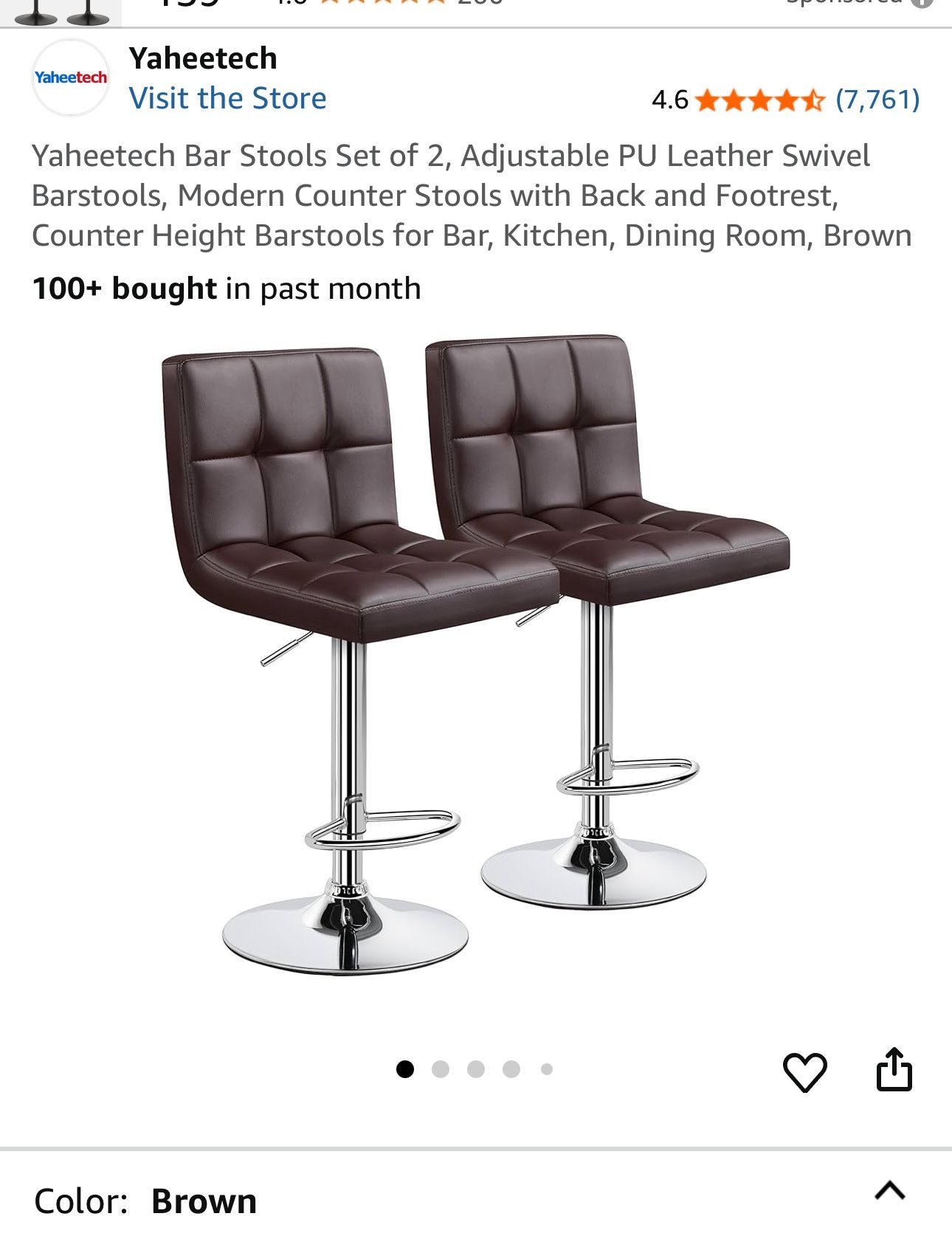Image resolution: width=952 pixels, height=1250 pixels.
Task: Collapse the Color Brown section
Action: click(x=889, y=1191)
